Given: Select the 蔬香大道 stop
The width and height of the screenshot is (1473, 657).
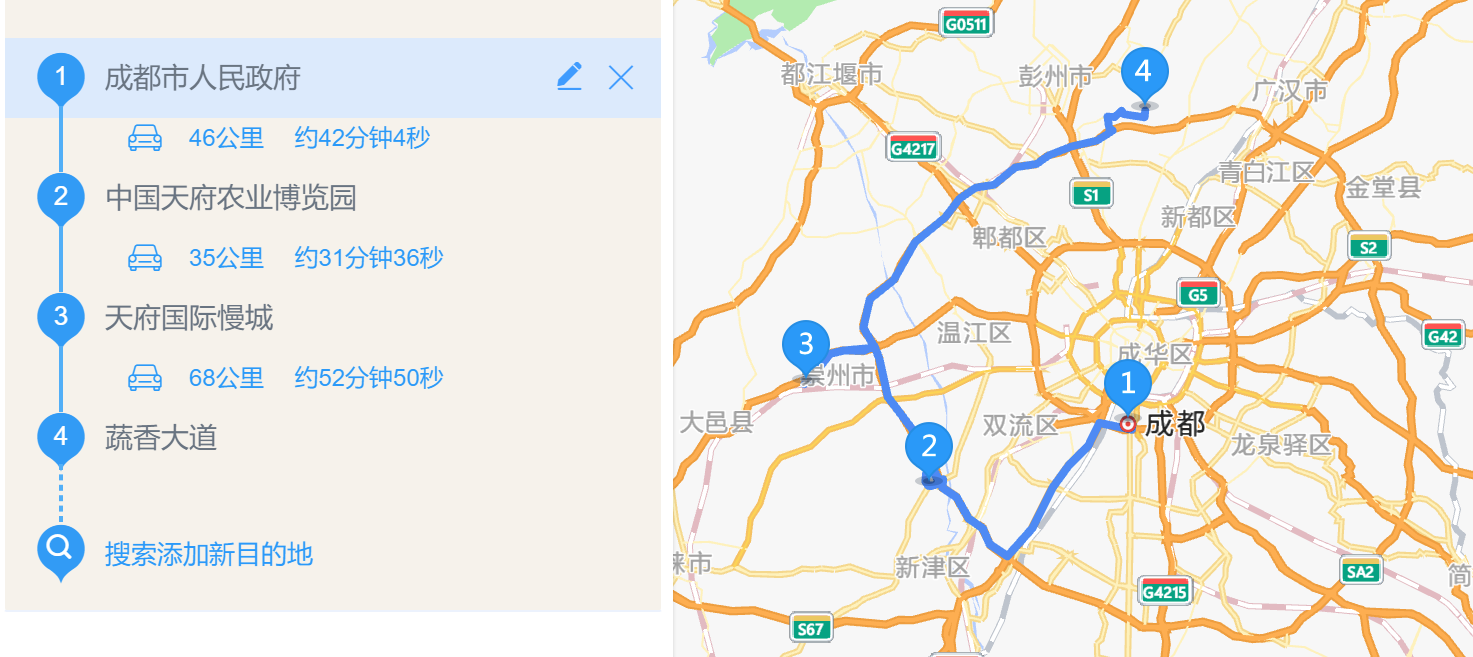Looking at the screenshot, I should click(161, 438).
